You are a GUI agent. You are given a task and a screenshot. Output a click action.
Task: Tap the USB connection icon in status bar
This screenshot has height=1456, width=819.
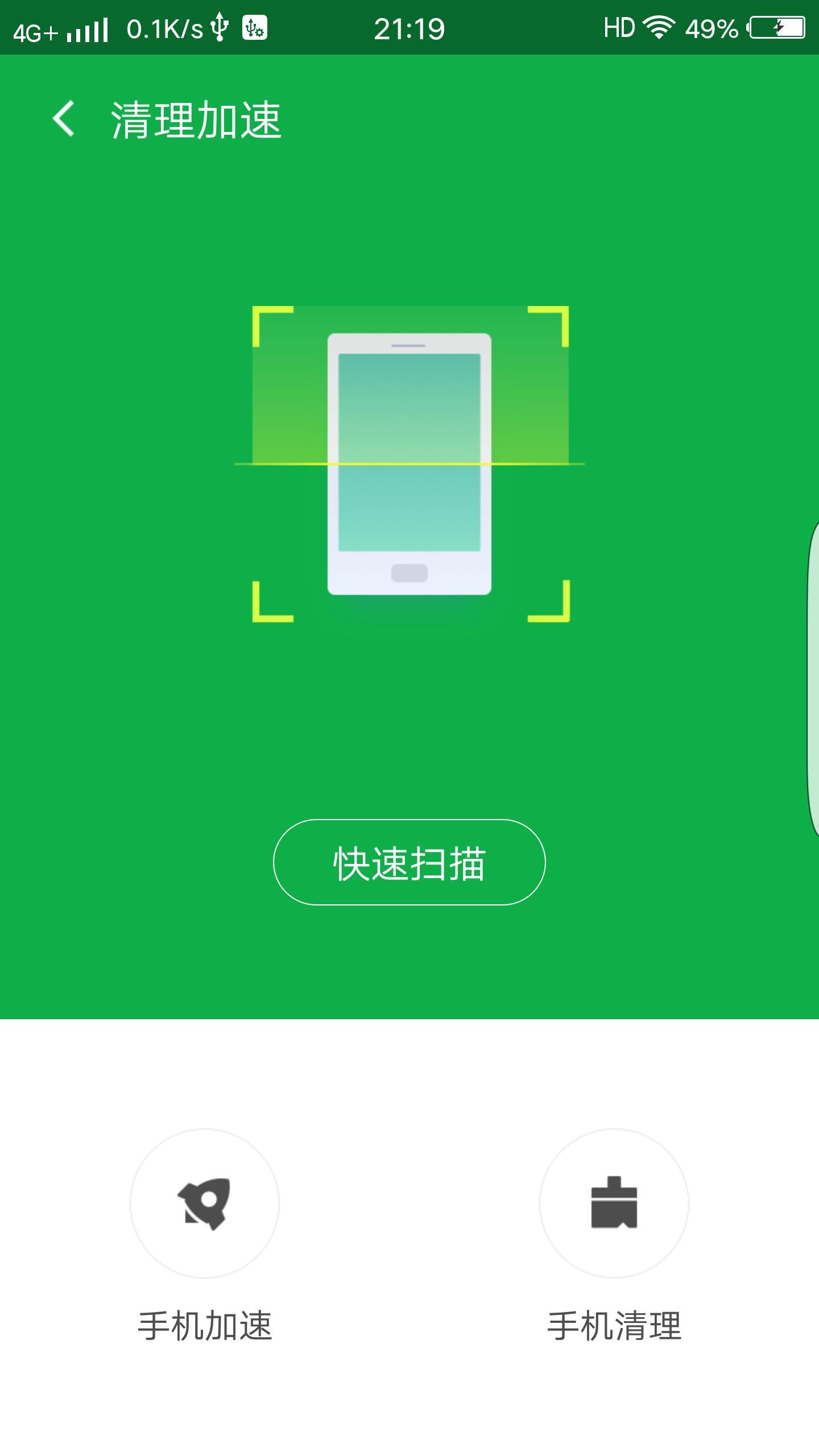[x=219, y=26]
